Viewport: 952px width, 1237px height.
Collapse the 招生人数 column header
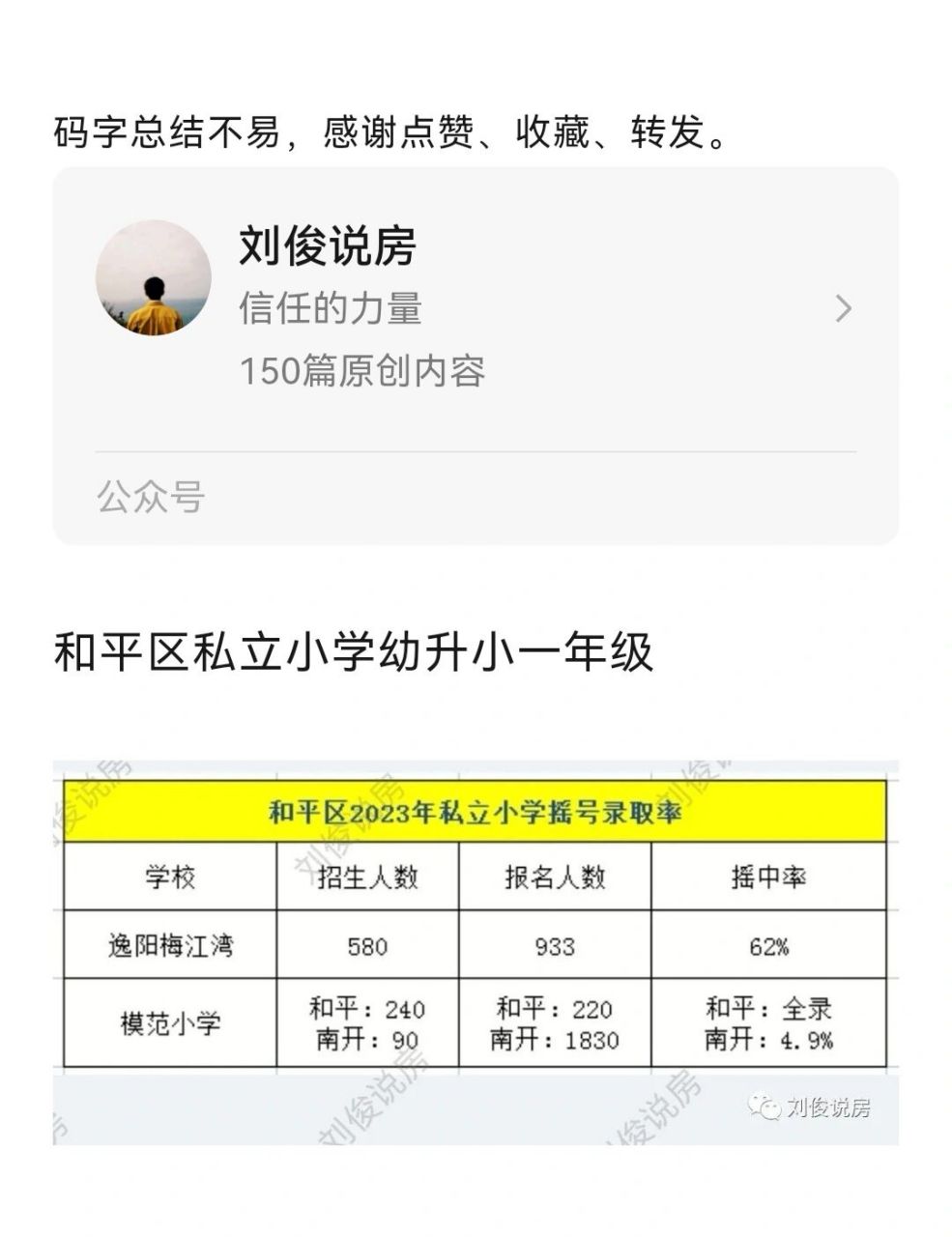[x=367, y=877]
